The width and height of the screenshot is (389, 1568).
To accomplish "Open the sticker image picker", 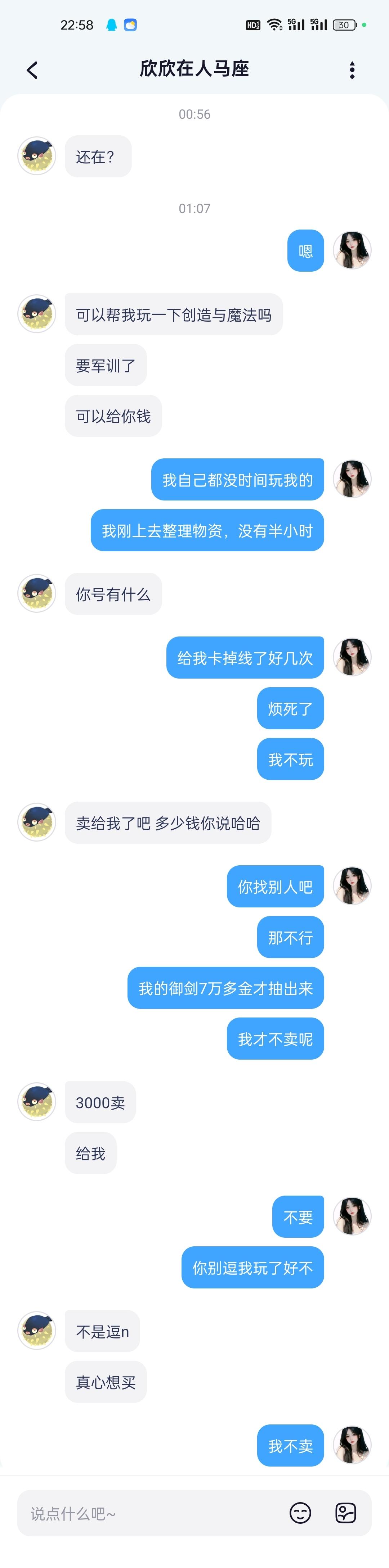I will point(346,1513).
